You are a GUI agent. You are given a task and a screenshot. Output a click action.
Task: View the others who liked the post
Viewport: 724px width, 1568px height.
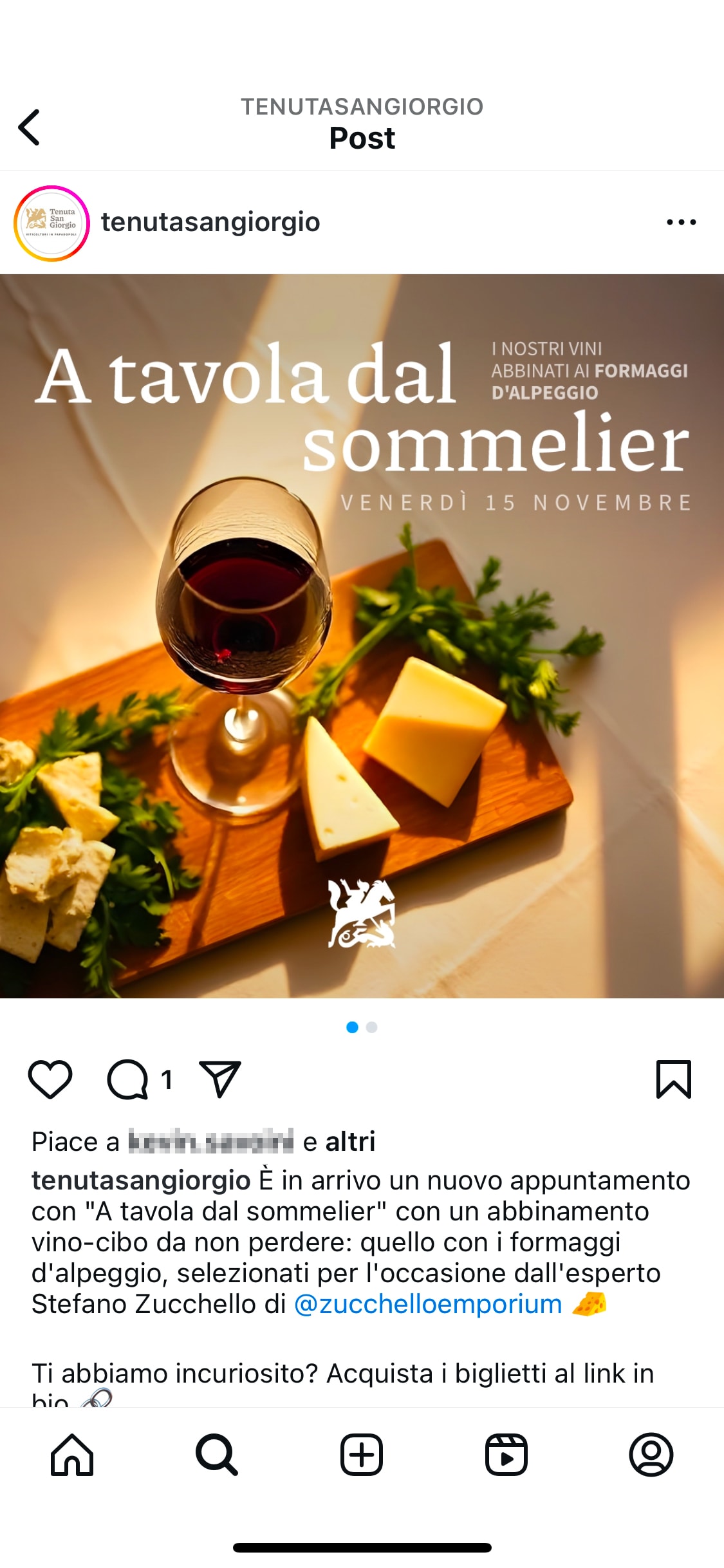point(350,1141)
